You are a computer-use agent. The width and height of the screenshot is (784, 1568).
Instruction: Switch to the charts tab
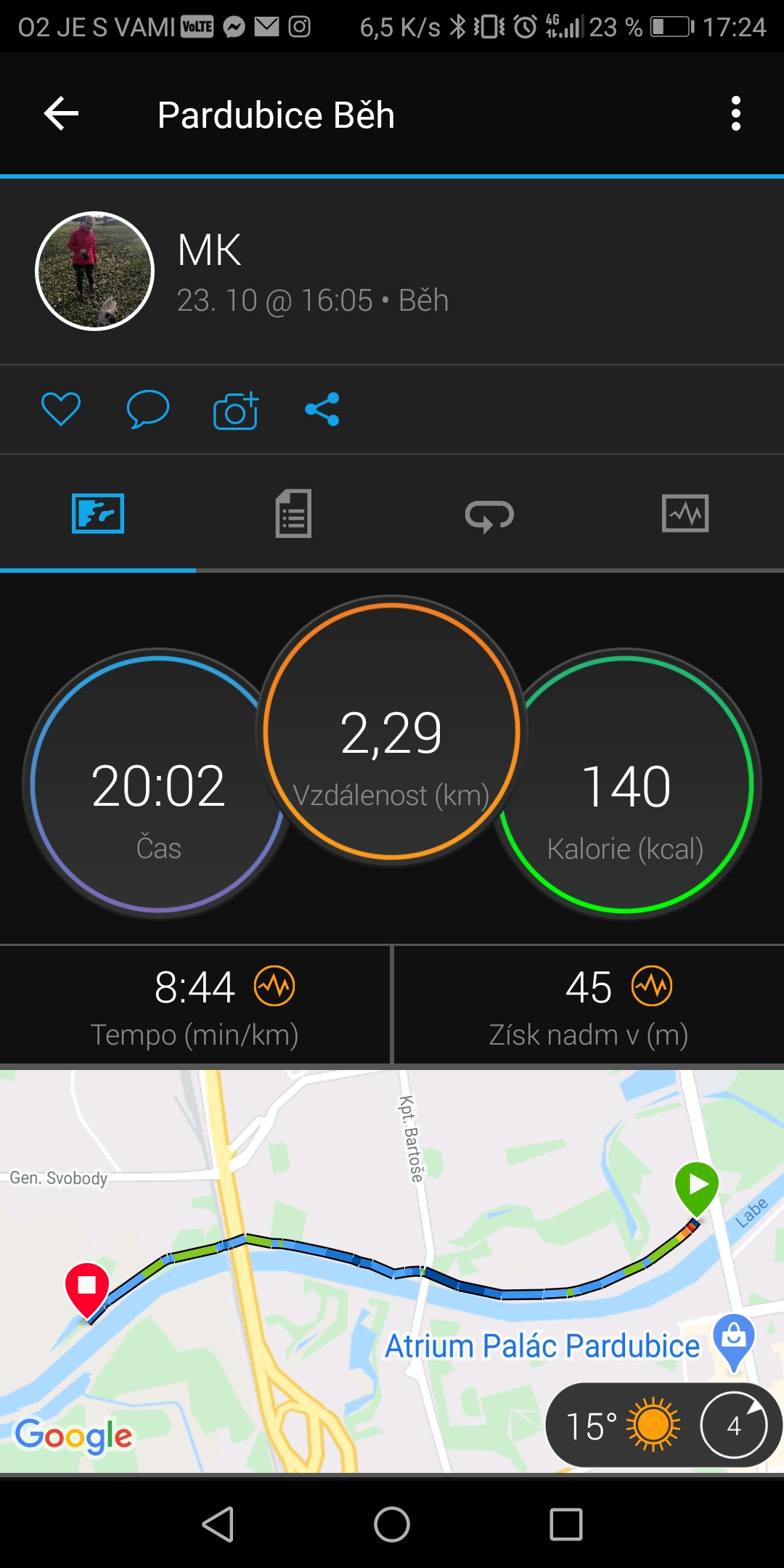click(x=685, y=513)
